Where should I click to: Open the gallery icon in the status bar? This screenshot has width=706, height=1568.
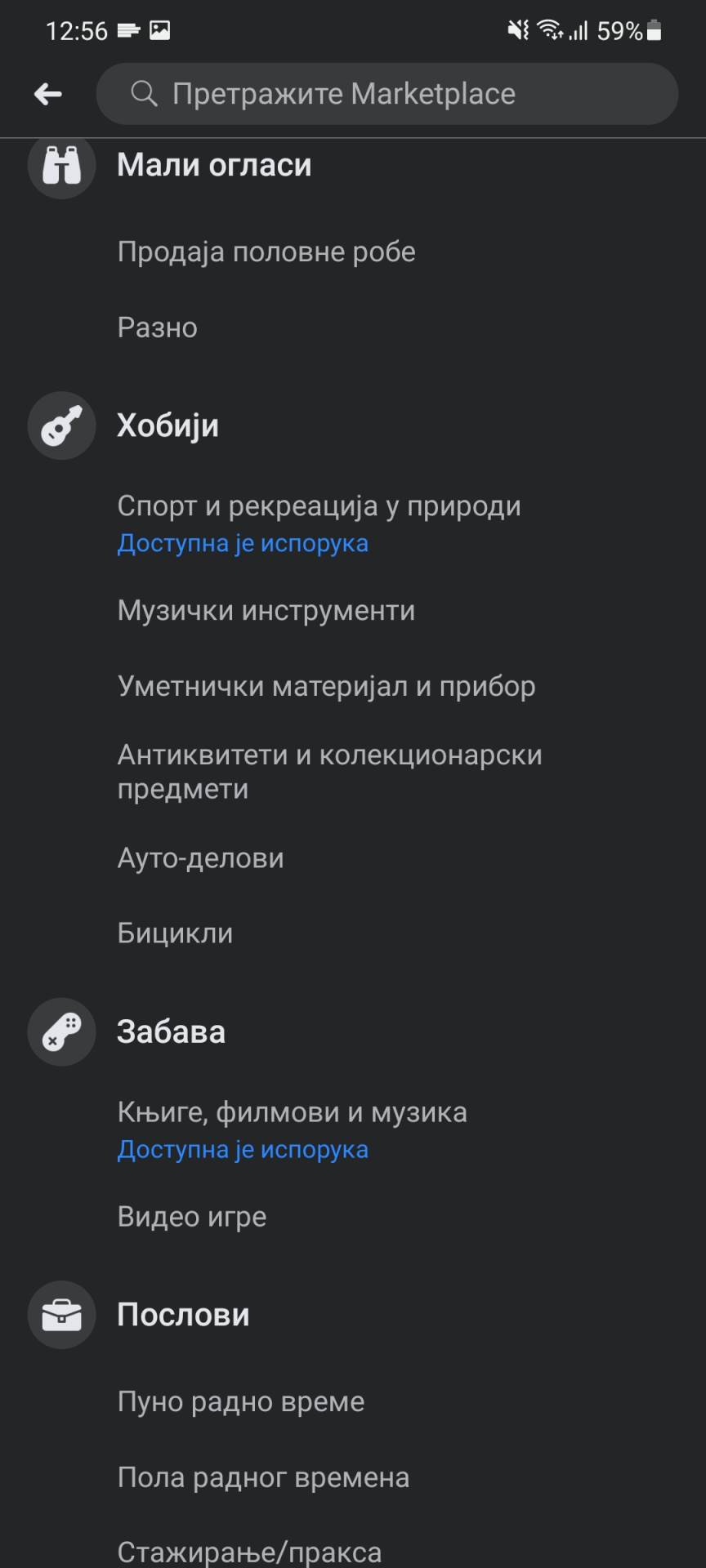(x=160, y=31)
